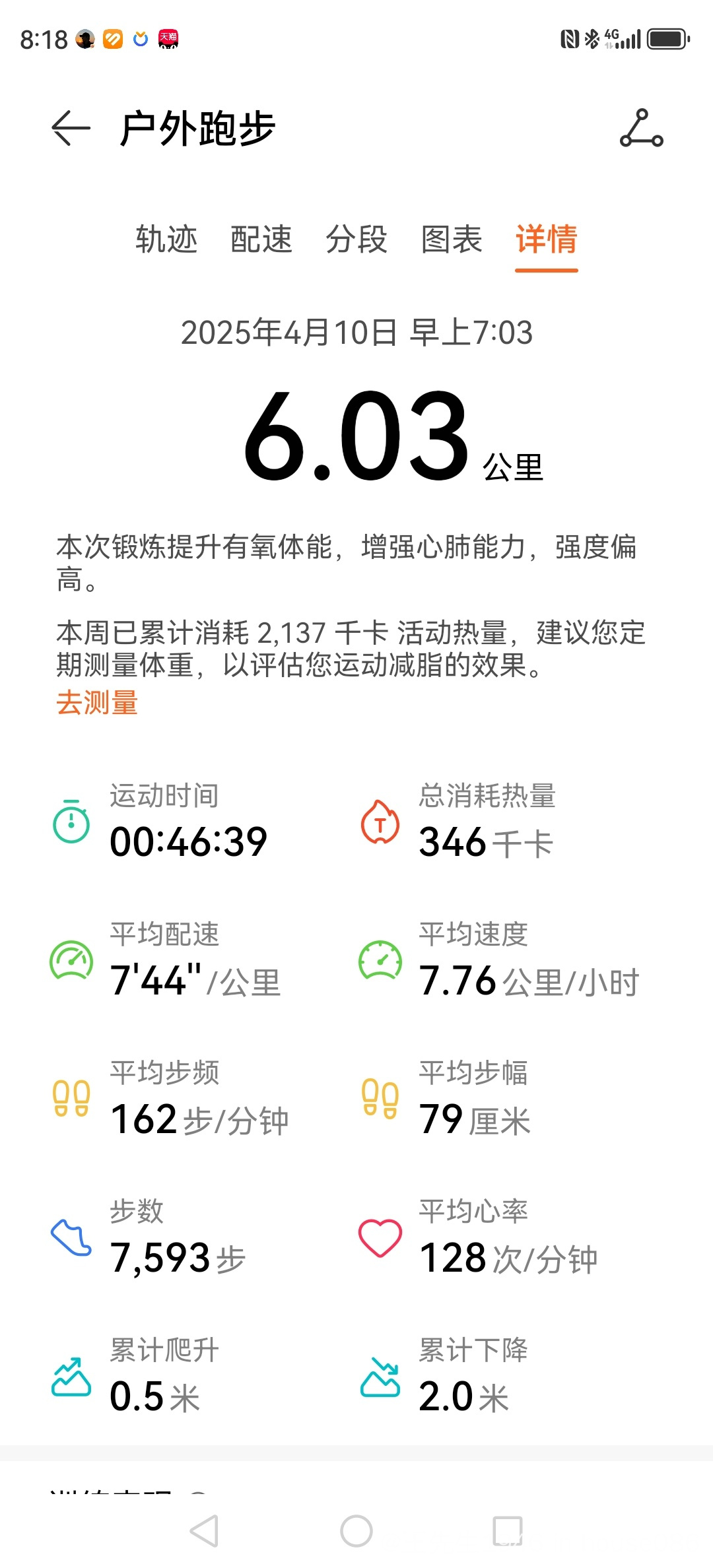Switch to the 轨迹 tab
Image resolution: width=713 pixels, height=1568 pixels.
click(x=166, y=239)
